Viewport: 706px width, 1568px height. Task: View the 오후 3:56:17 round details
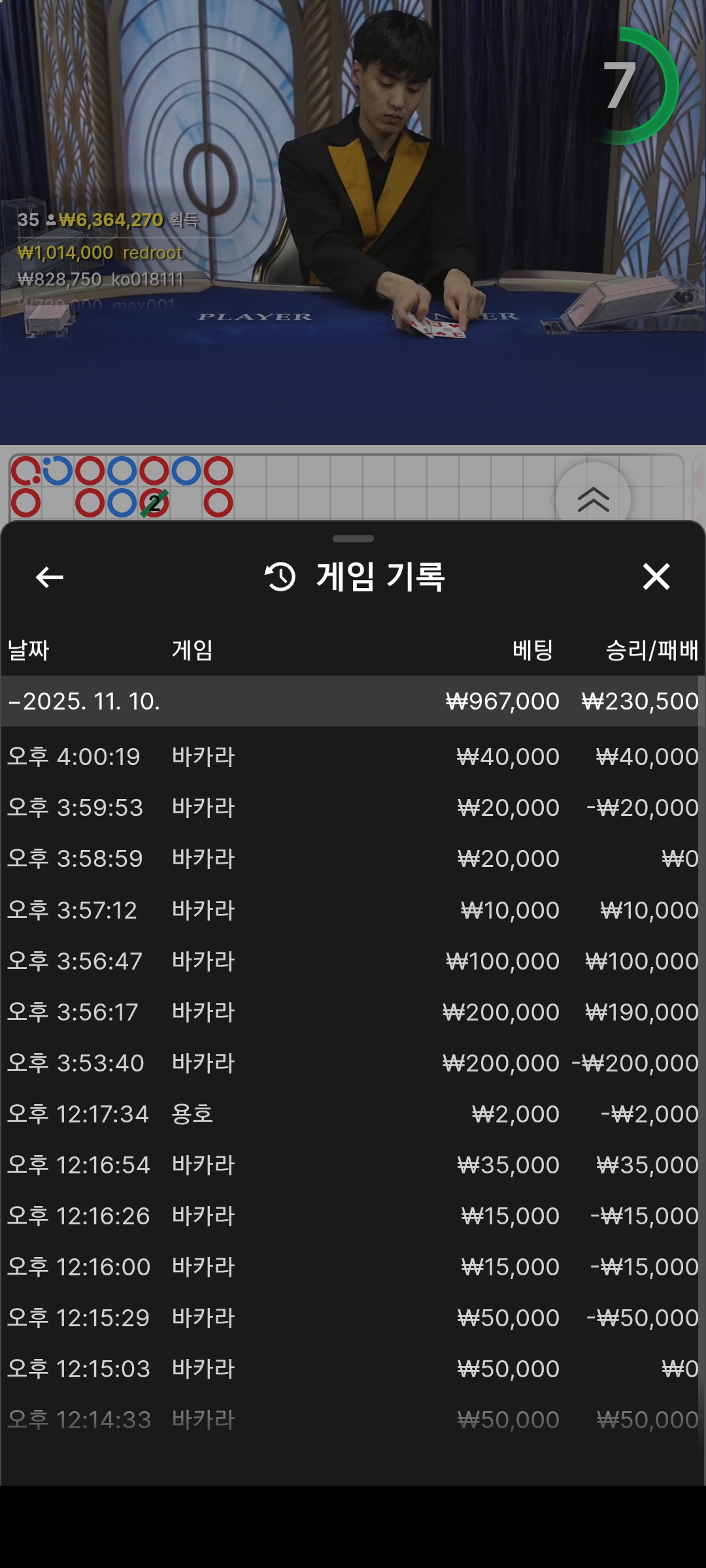353,1012
